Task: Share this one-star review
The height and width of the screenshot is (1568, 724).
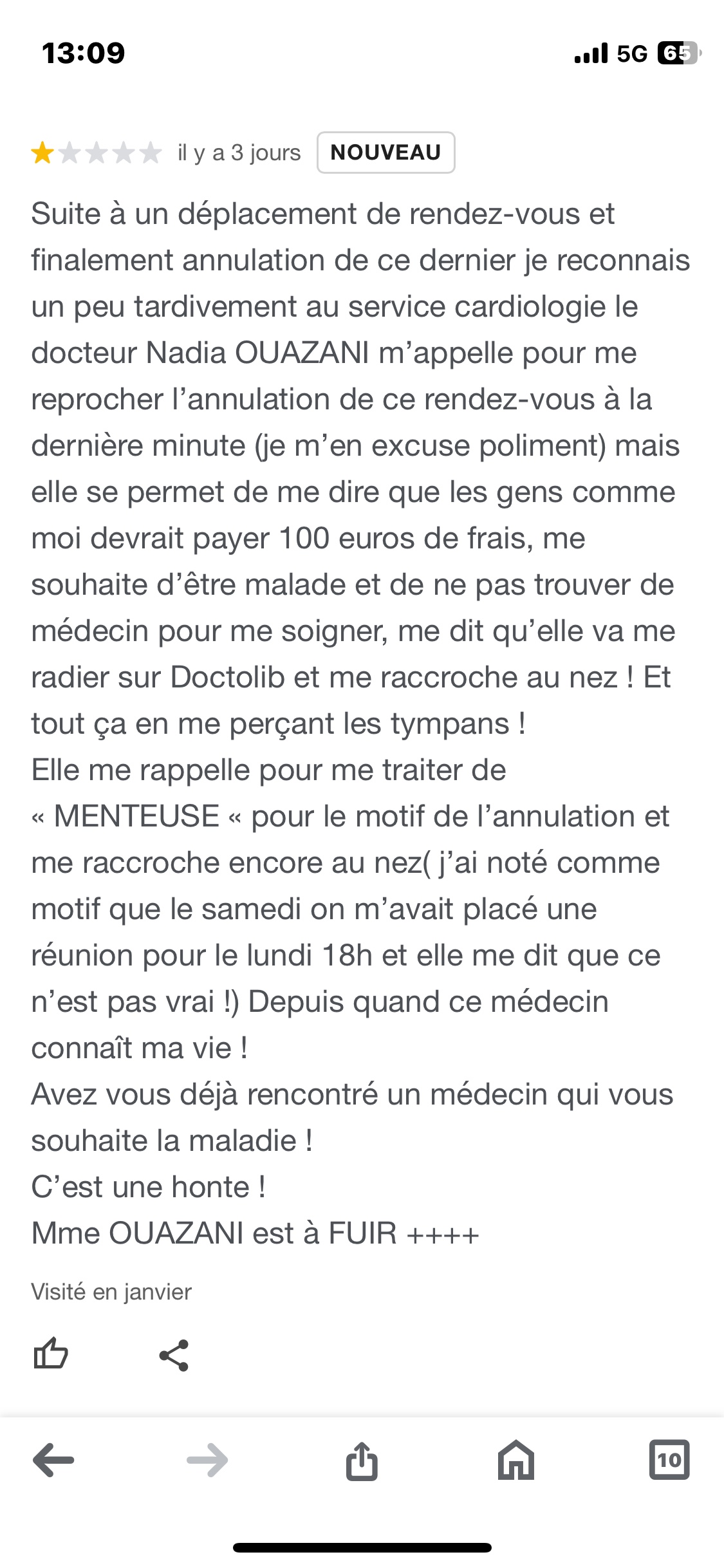Action: (174, 1355)
